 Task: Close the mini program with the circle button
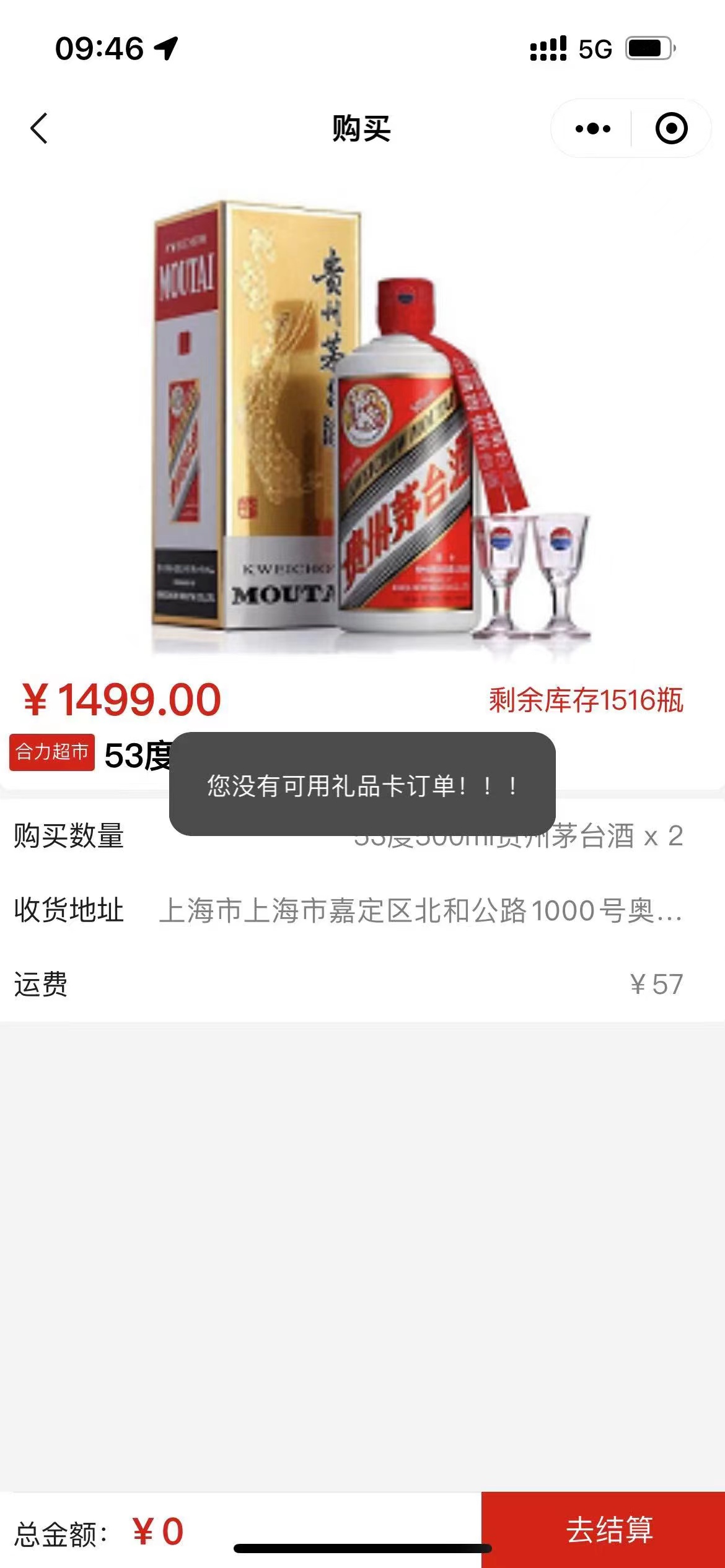click(x=671, y=129)
